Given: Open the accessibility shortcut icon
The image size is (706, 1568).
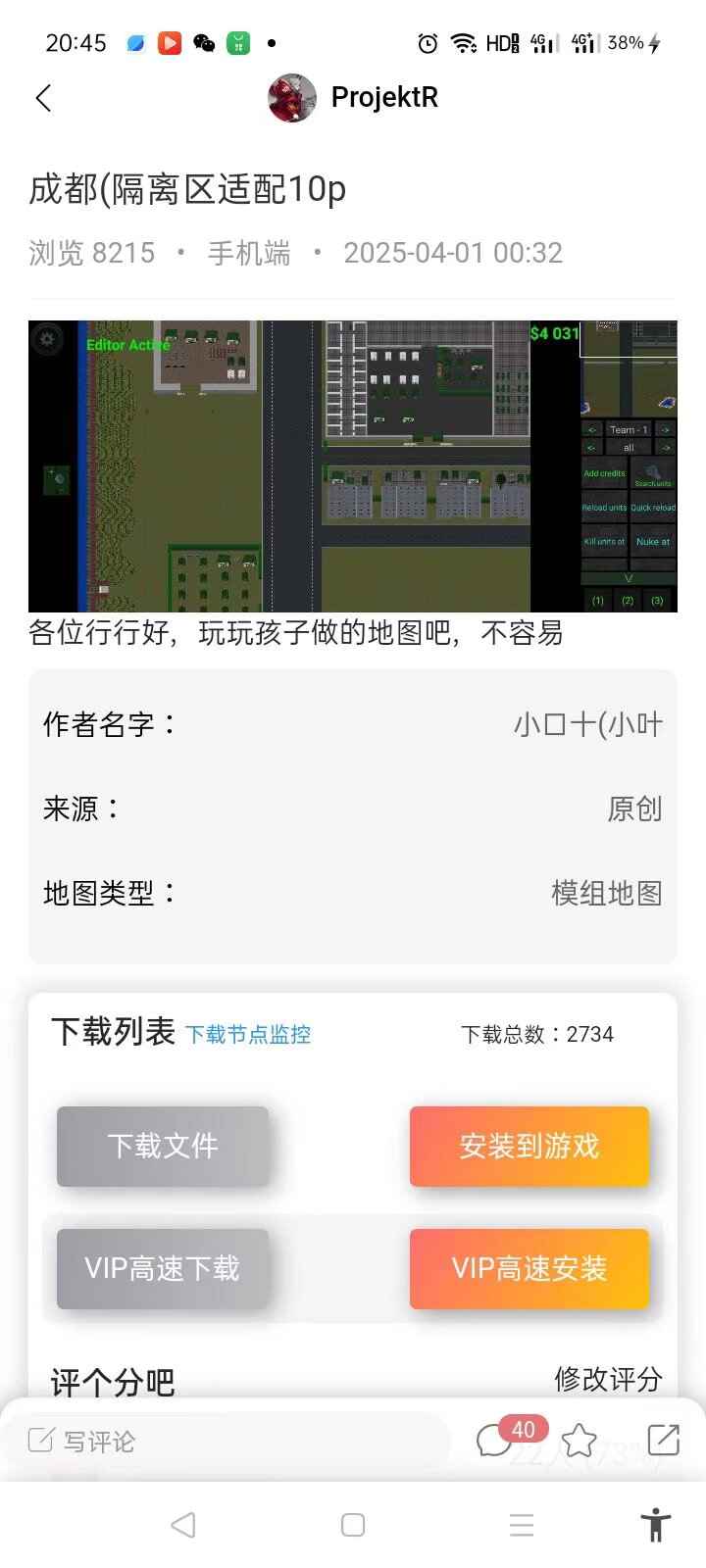Looking at the screenshot, I should tap(655, 1525).
